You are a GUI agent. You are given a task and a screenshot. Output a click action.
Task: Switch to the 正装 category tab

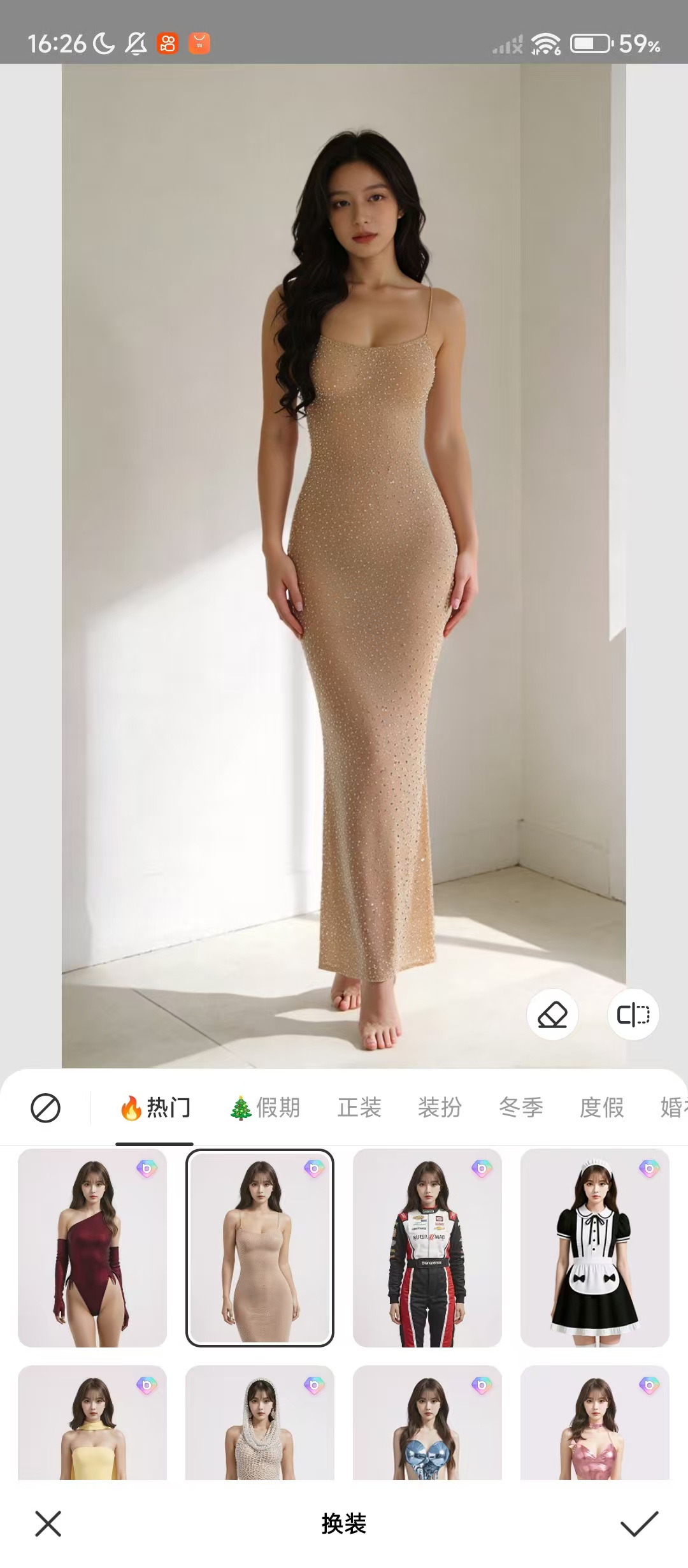click(360, 1108)
